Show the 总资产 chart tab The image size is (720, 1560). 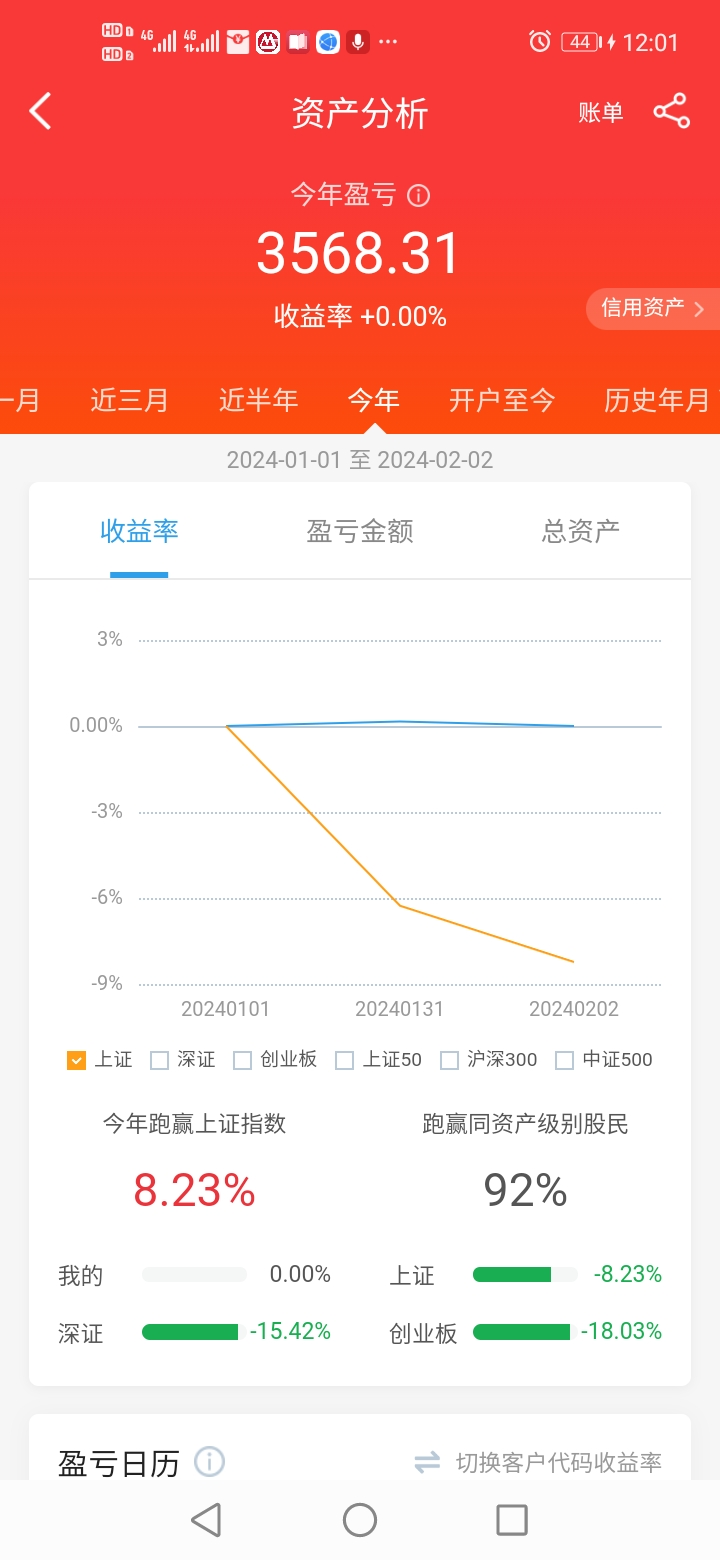point(580,531)
